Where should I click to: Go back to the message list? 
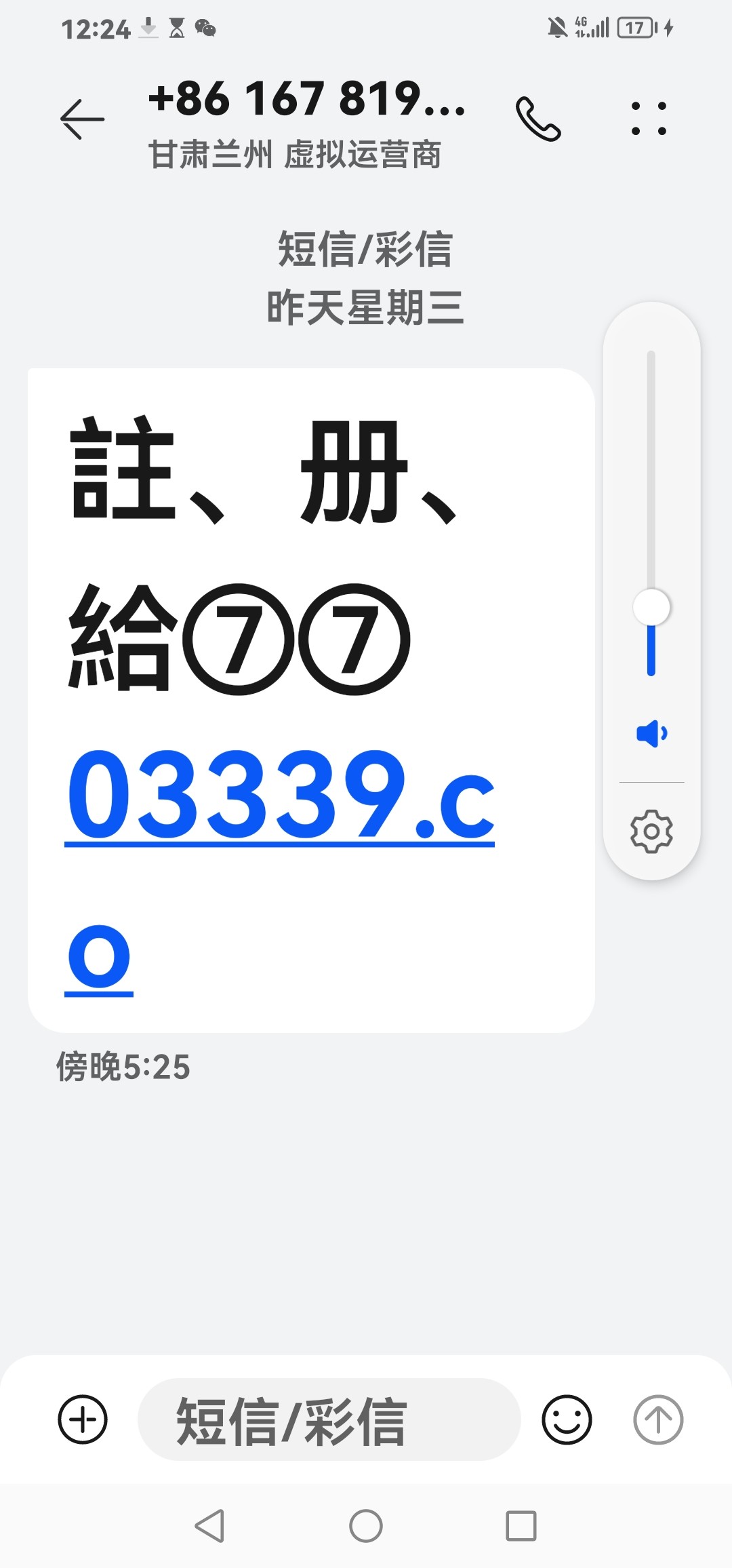click(x=83, y=119)
